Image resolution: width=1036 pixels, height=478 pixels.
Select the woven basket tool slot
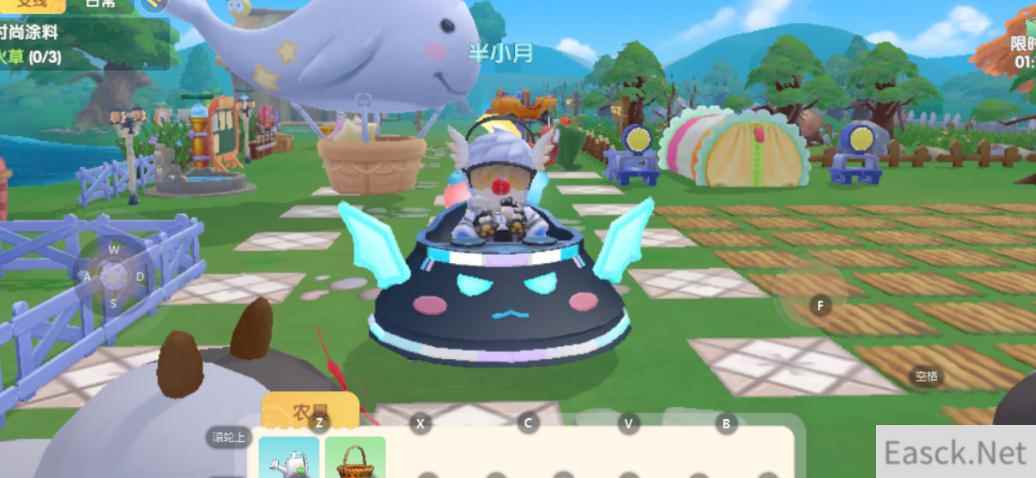(x=355, y=458)
